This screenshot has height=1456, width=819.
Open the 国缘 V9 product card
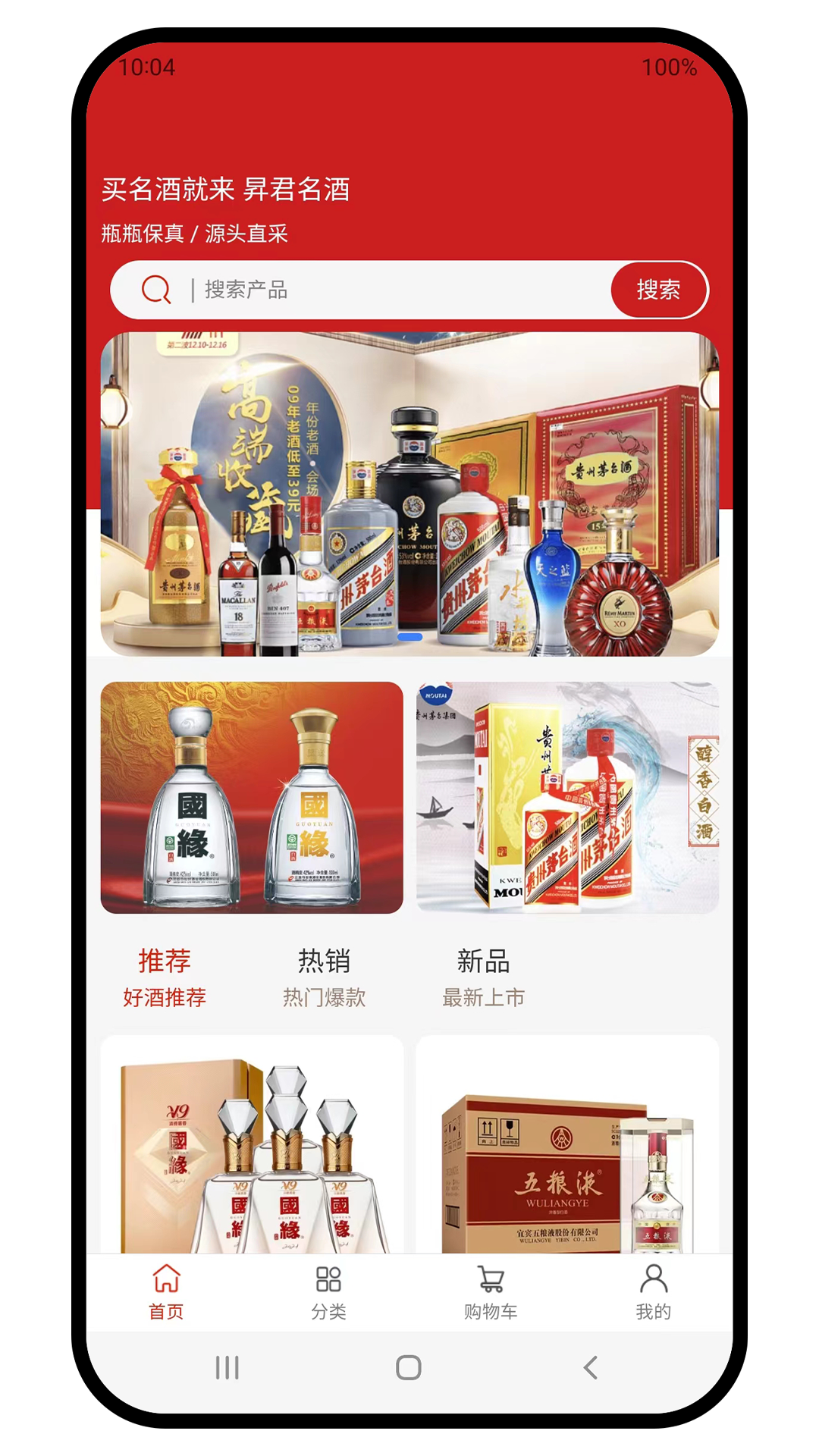[x=252, y=1145]
